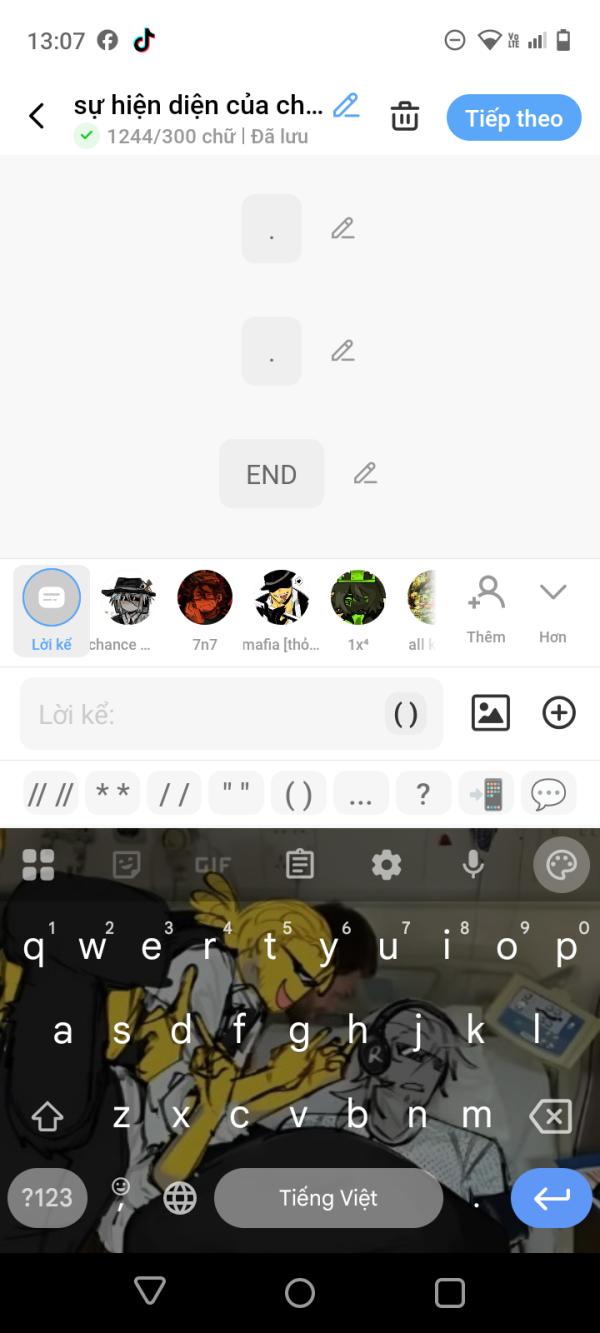Choose the 7n7 character
600x1333 pixels.
[205, 611]
